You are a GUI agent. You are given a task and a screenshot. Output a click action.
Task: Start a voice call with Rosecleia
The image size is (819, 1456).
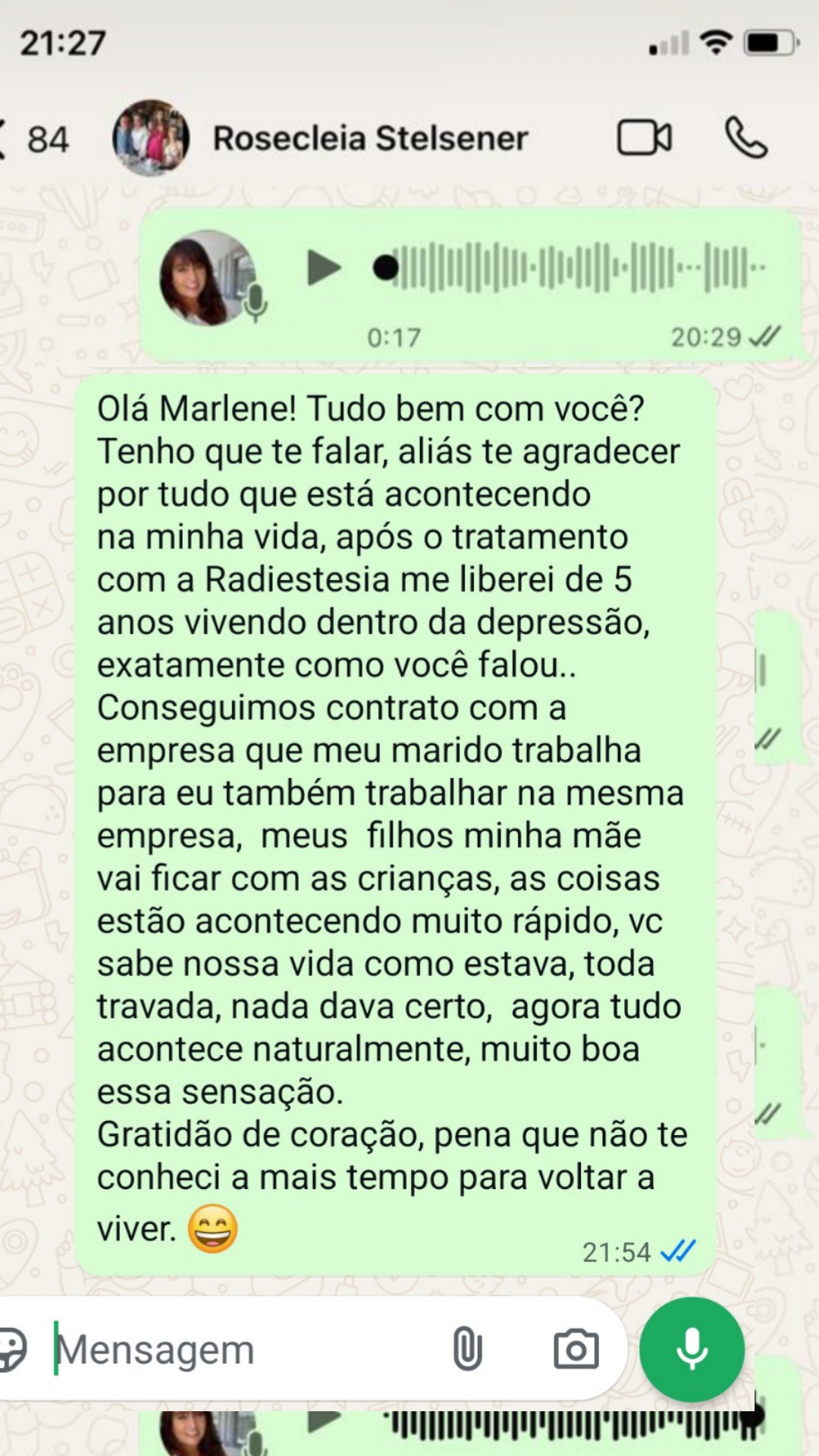coord(746,138)
